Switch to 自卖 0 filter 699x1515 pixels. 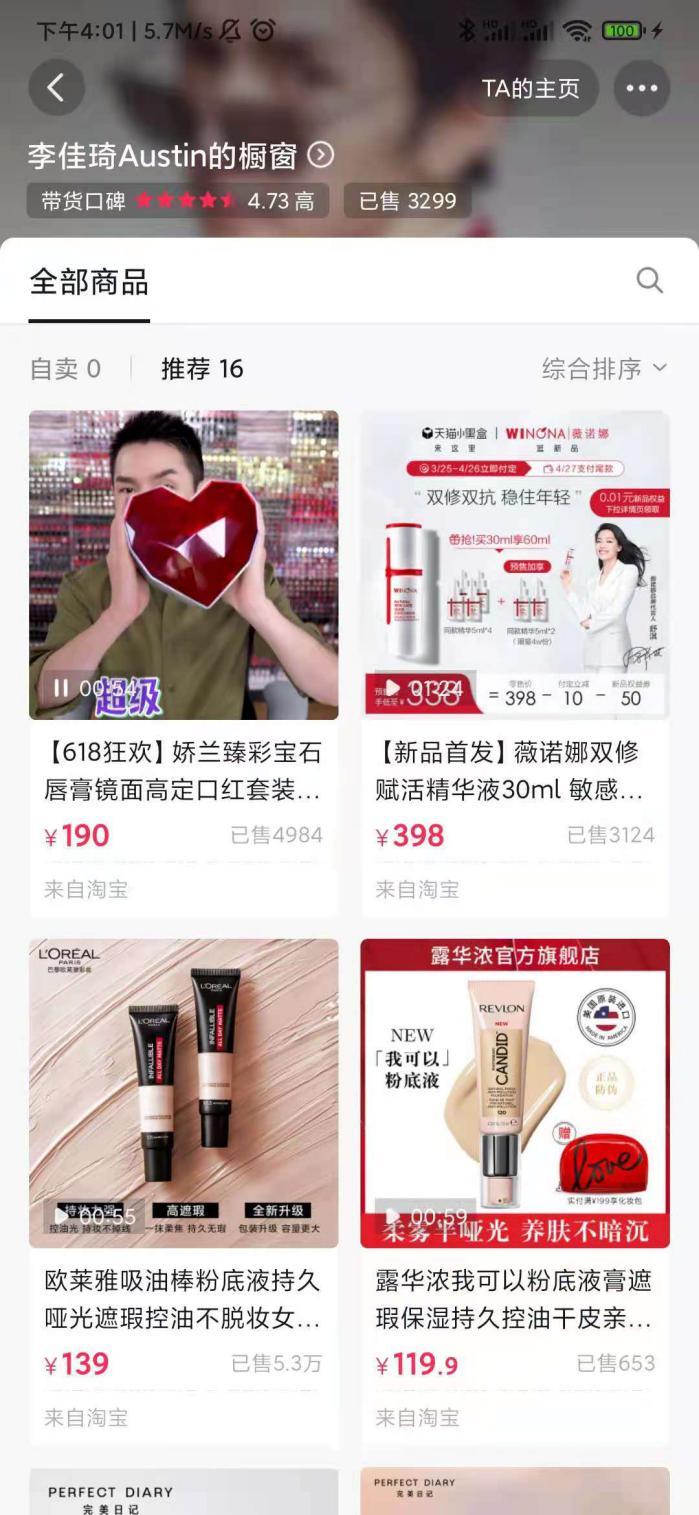[x=65, y=369]
